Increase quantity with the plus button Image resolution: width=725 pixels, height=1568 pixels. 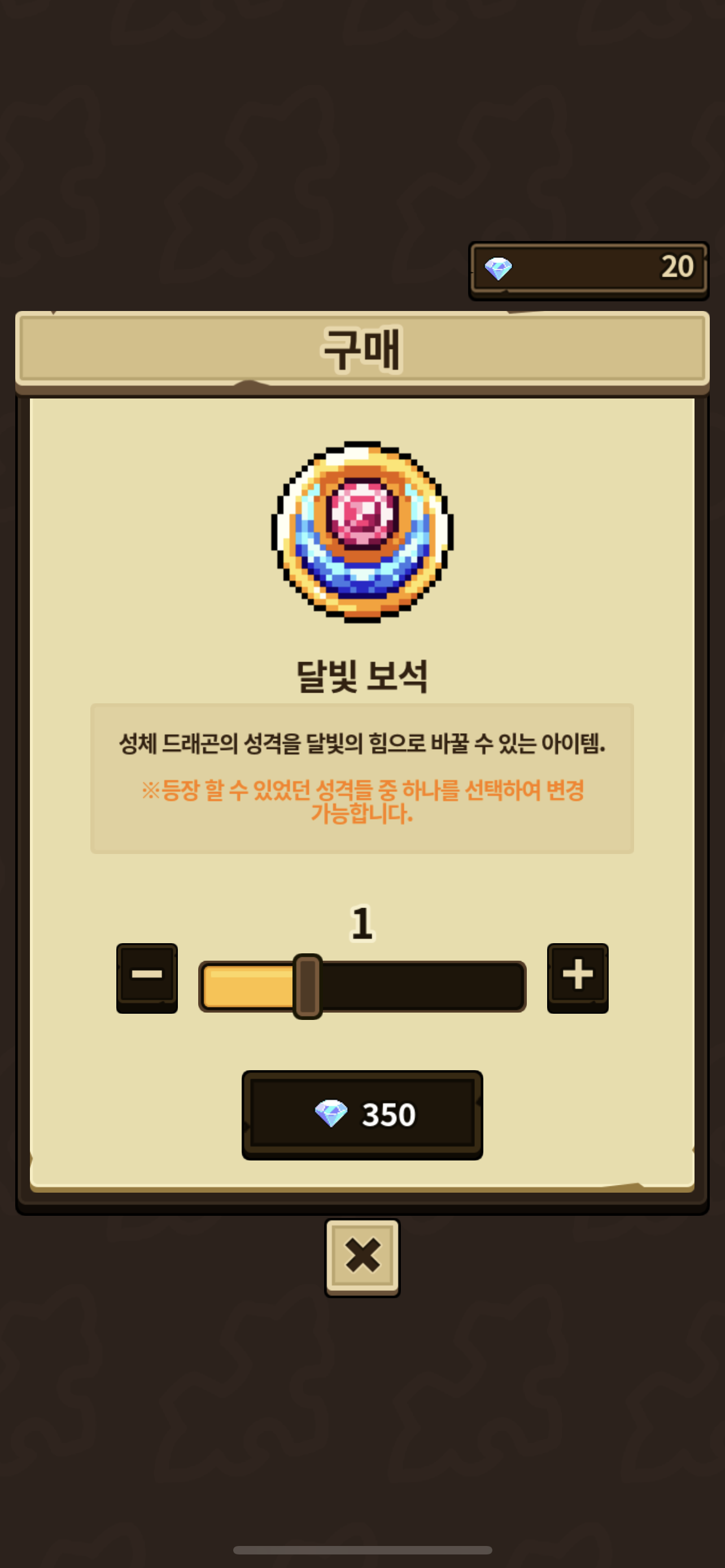(x=577, y=976)
